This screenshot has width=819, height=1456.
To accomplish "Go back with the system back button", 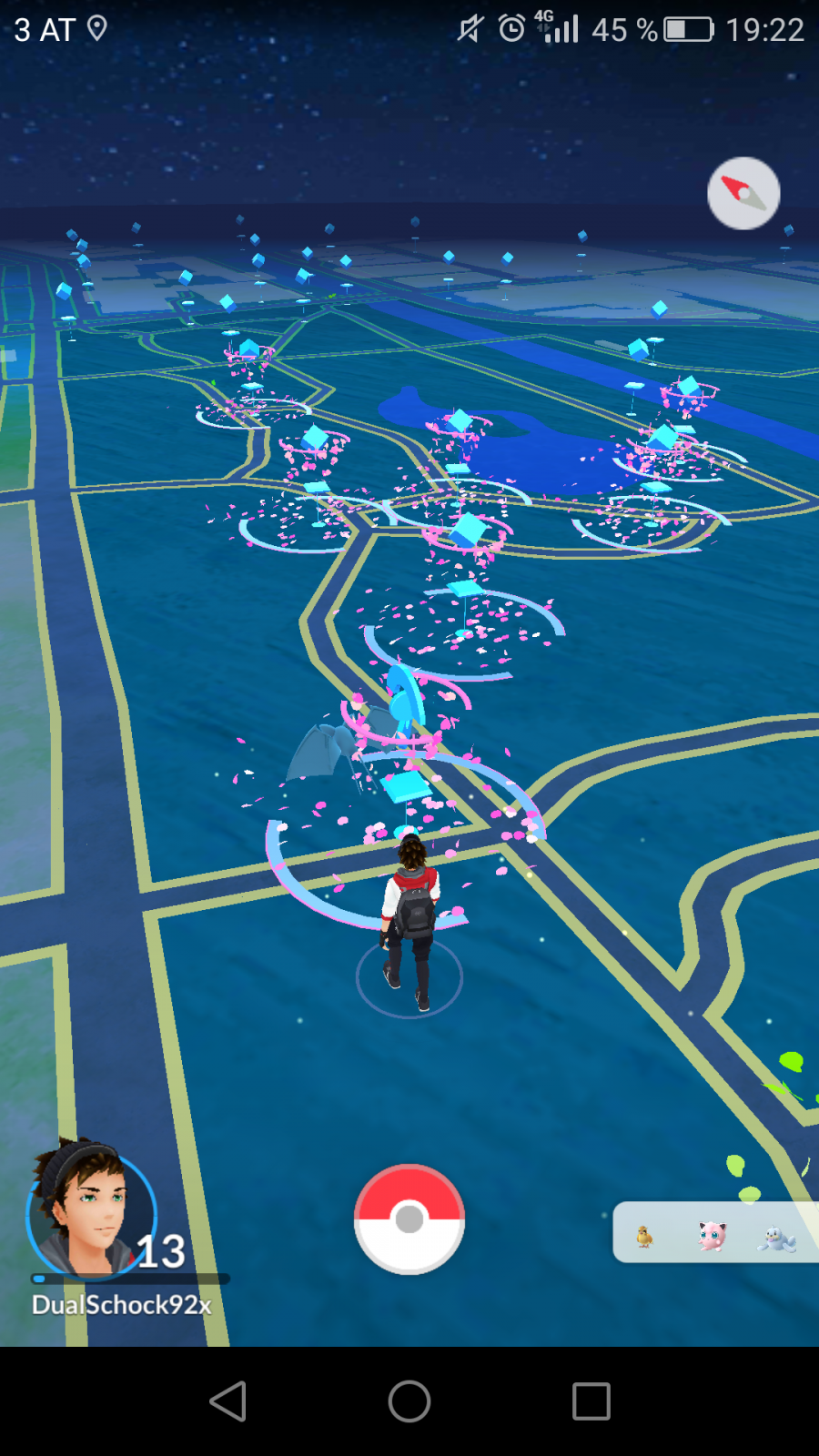I will pos(227,1401).
